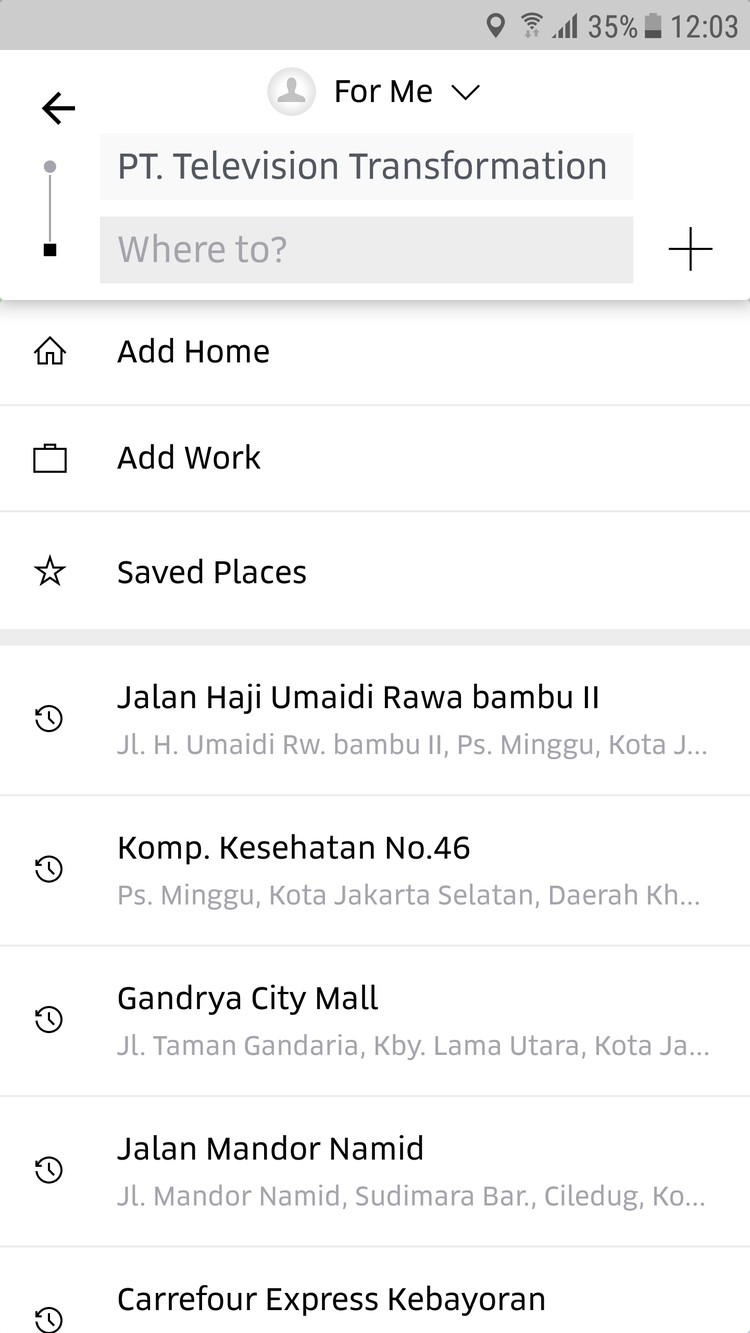Open Saved Places
This screenshot has width=750, height=1333.
375,572
